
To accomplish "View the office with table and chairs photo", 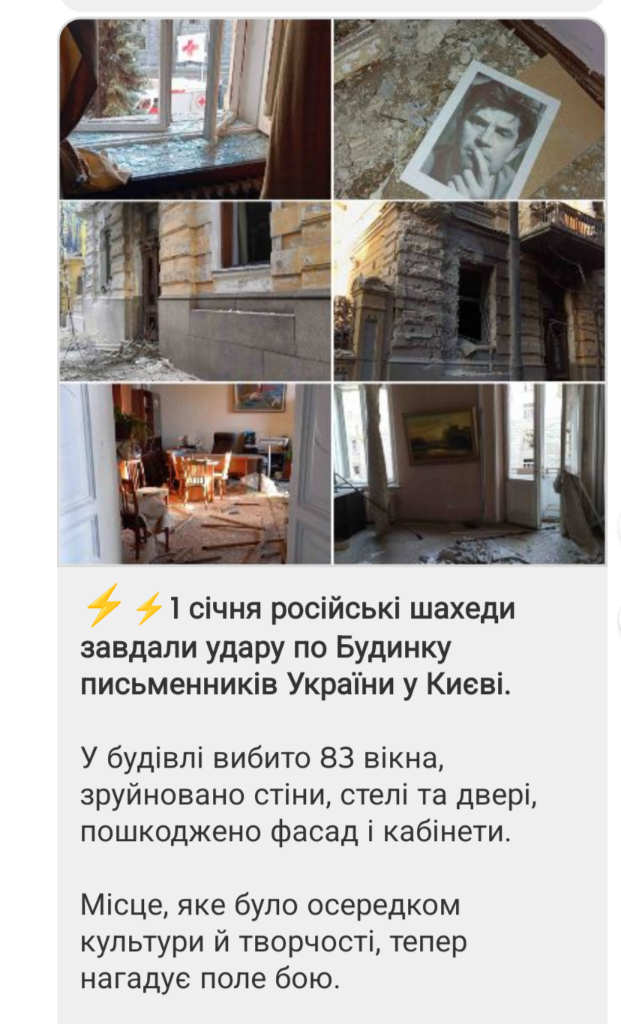I will pos(195,474).
